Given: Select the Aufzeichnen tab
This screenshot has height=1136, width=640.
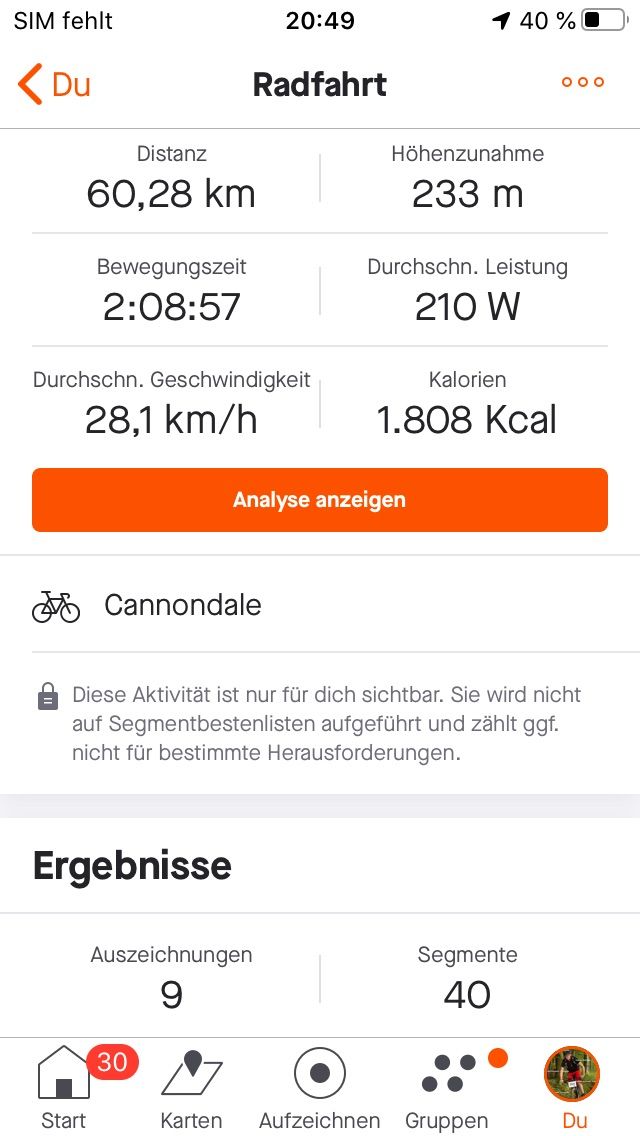Looking at the screenshot, I should click(320, 1086).
